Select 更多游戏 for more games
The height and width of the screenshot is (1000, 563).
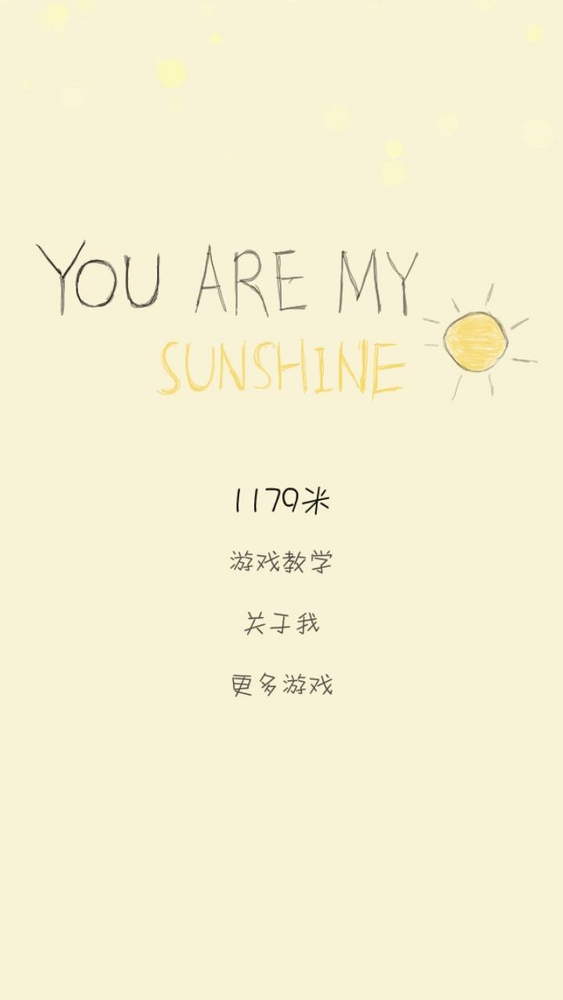tap(281, 685)
